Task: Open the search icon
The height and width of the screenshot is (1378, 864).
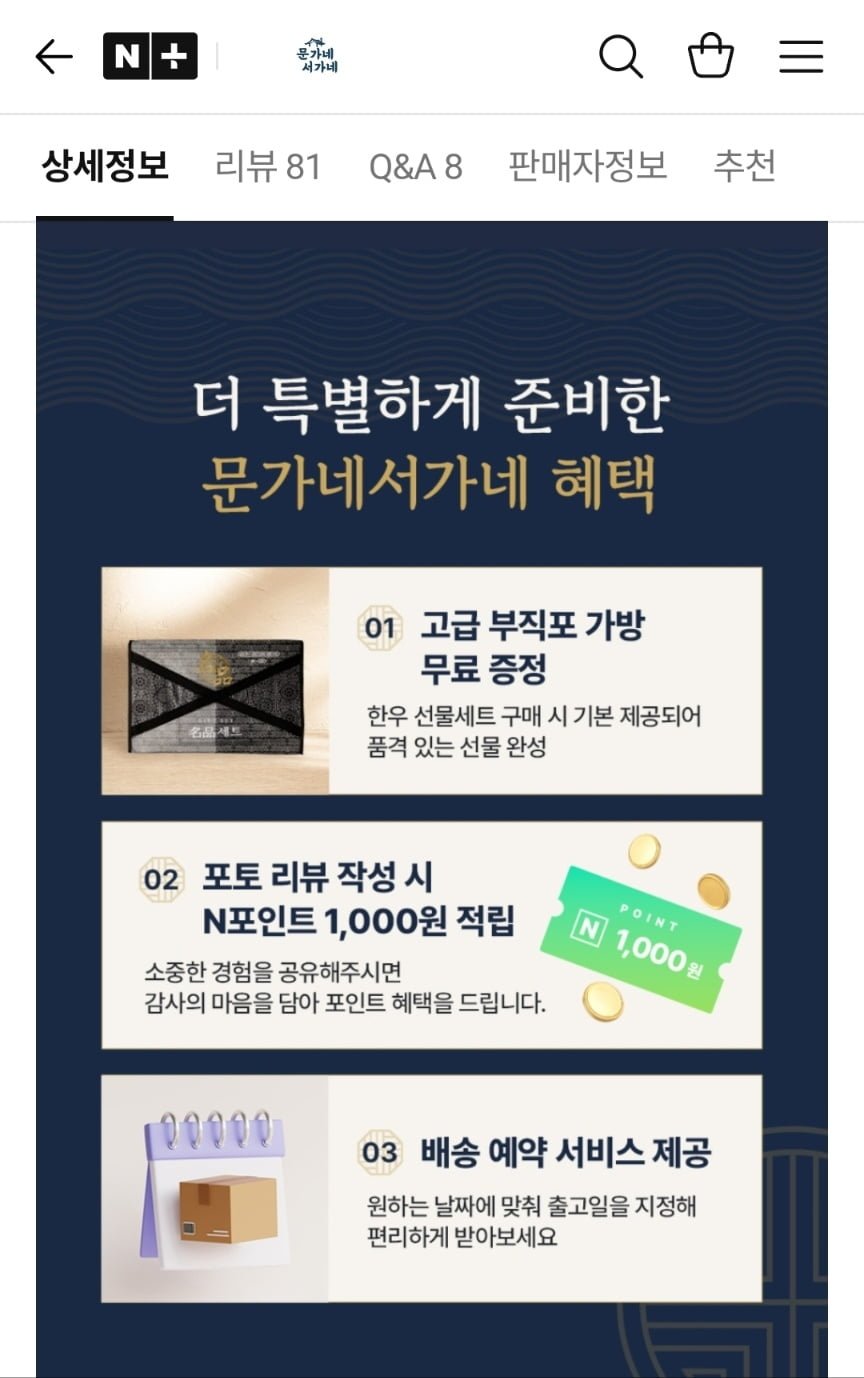Action: (x=620, y=57)
